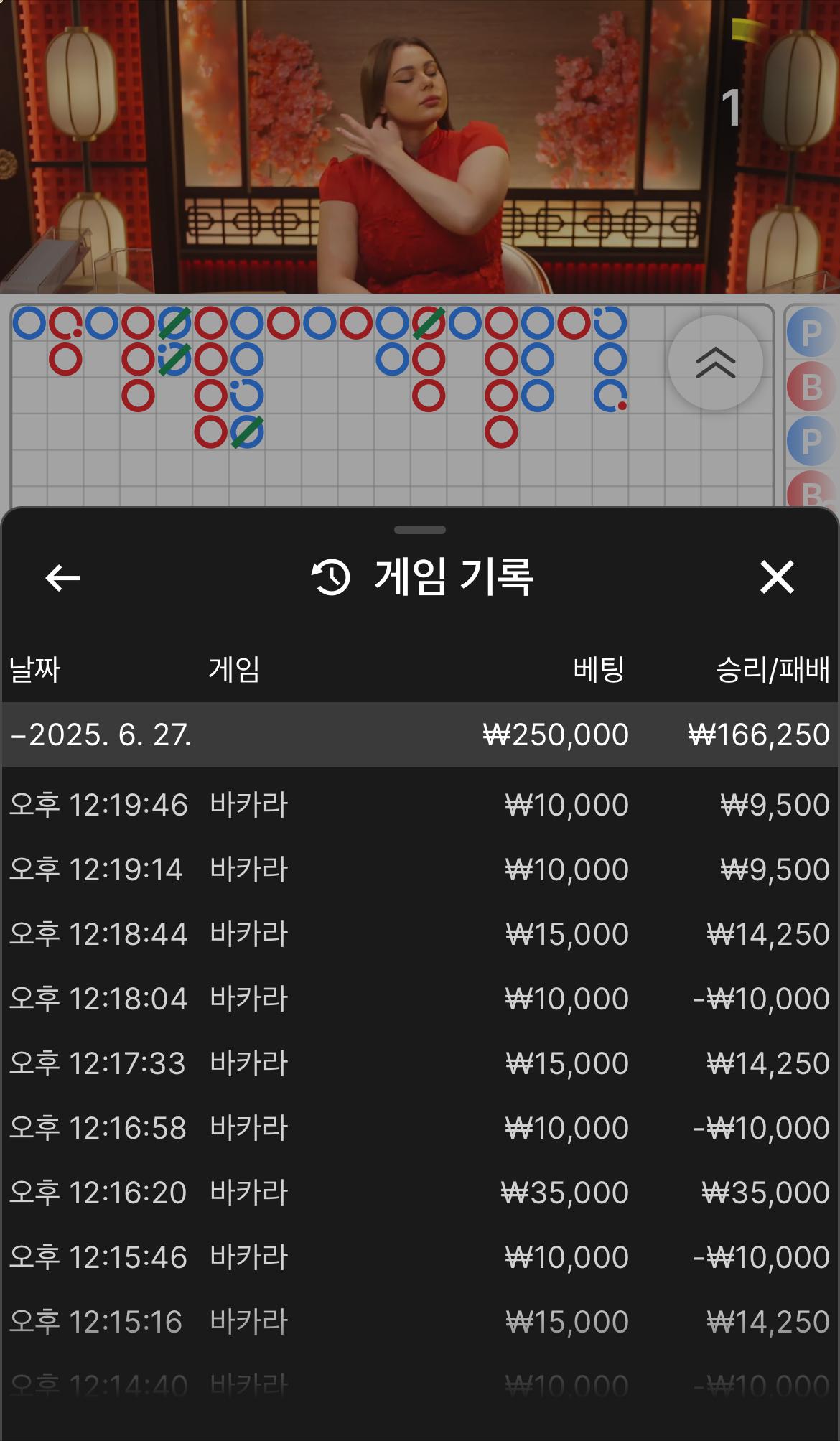Screen dimensions: 840x1441
Task: Open the ₩35,000 bet at 오후 12:16:20
Action: pos(419,1193)
